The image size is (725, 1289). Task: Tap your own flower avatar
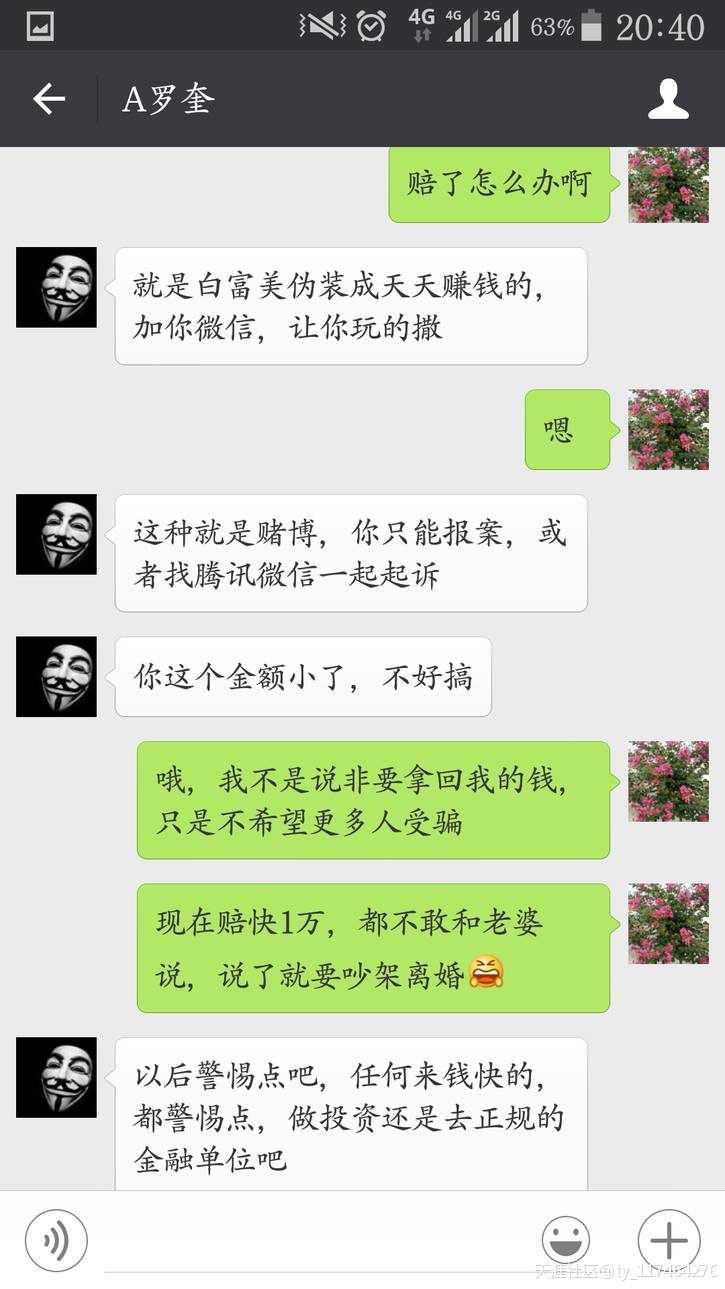(x=667, y=184)
